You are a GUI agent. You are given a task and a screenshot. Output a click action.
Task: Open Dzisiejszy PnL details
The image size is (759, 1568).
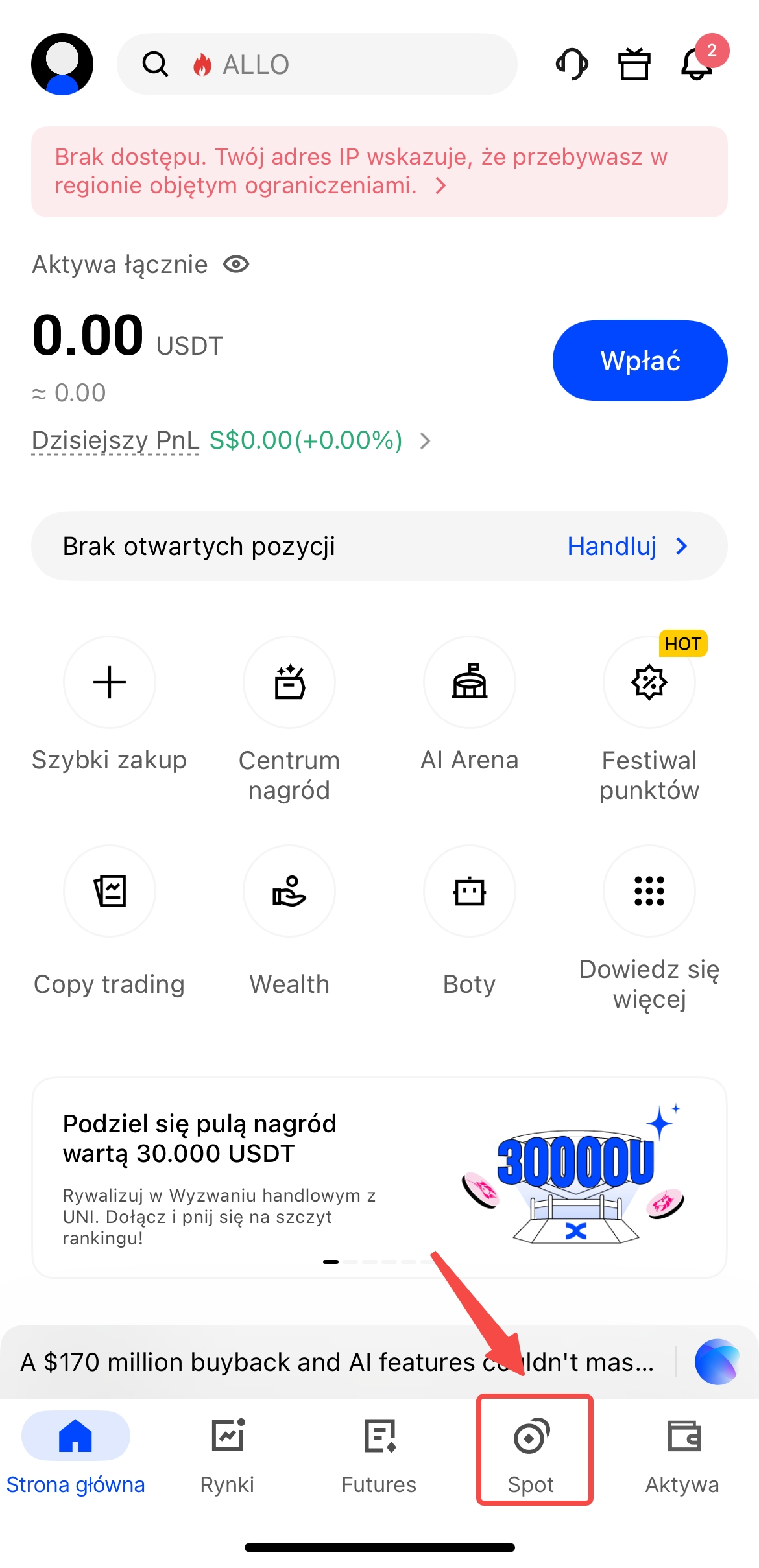(231, 441)
